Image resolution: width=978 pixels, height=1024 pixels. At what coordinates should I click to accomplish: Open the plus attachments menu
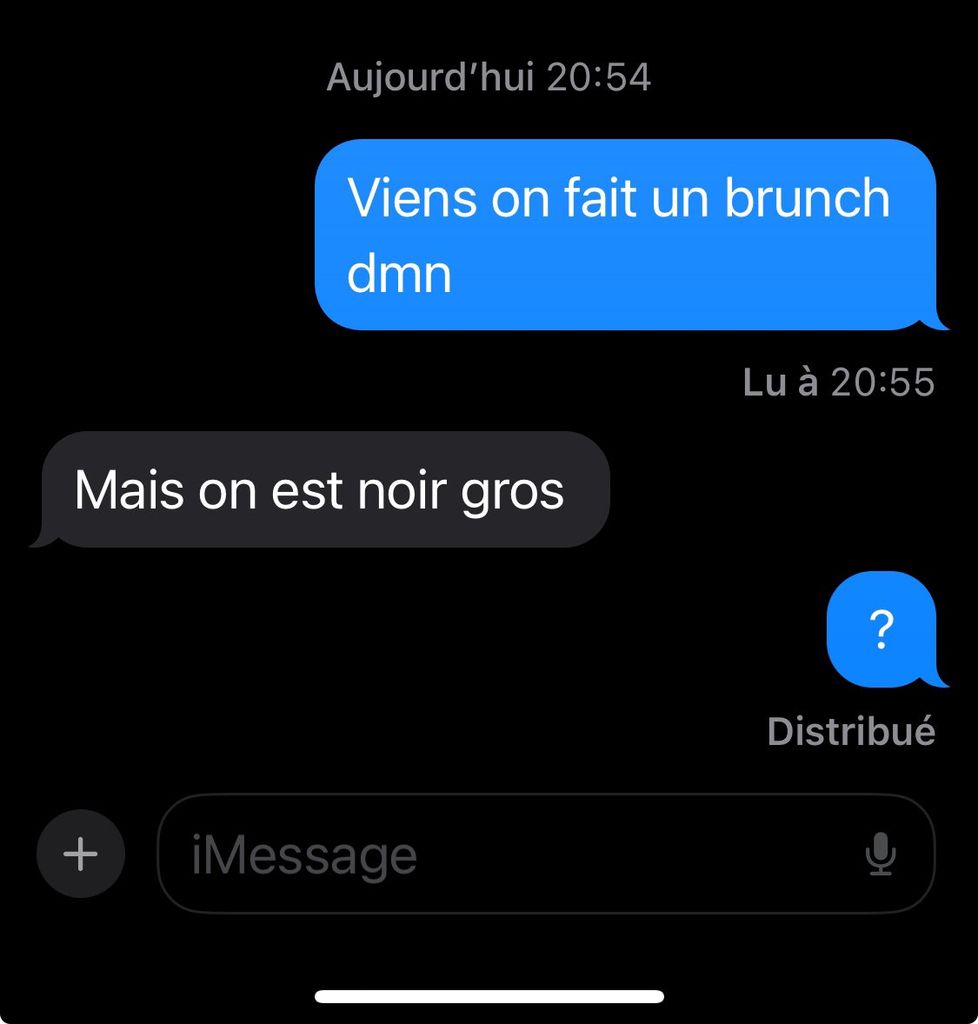pyautogui.click(x=81, y=854)
